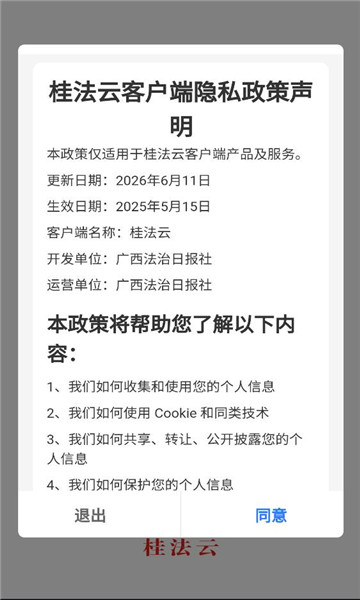This screenshot has height=600, width=360.
Task: Tap 同意 to accept the privacy policy
Action: point(271,515)
